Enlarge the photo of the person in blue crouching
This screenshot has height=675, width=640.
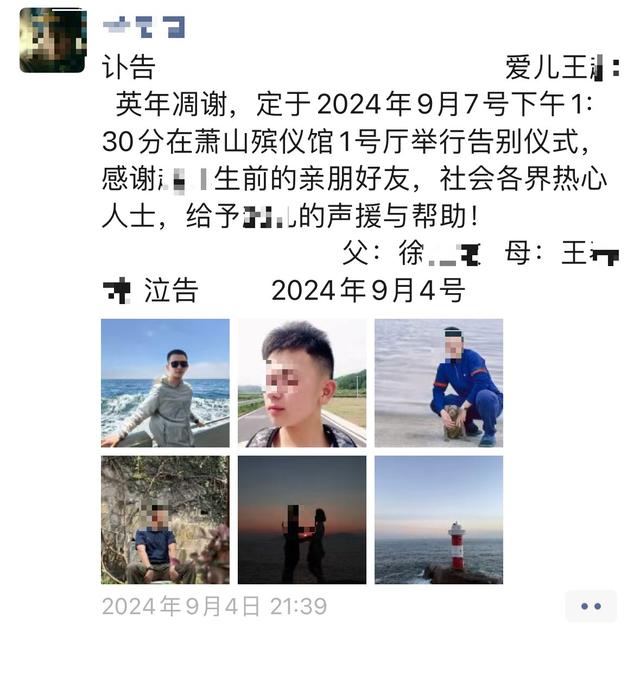pyautogui.click(x=439, y=383)
